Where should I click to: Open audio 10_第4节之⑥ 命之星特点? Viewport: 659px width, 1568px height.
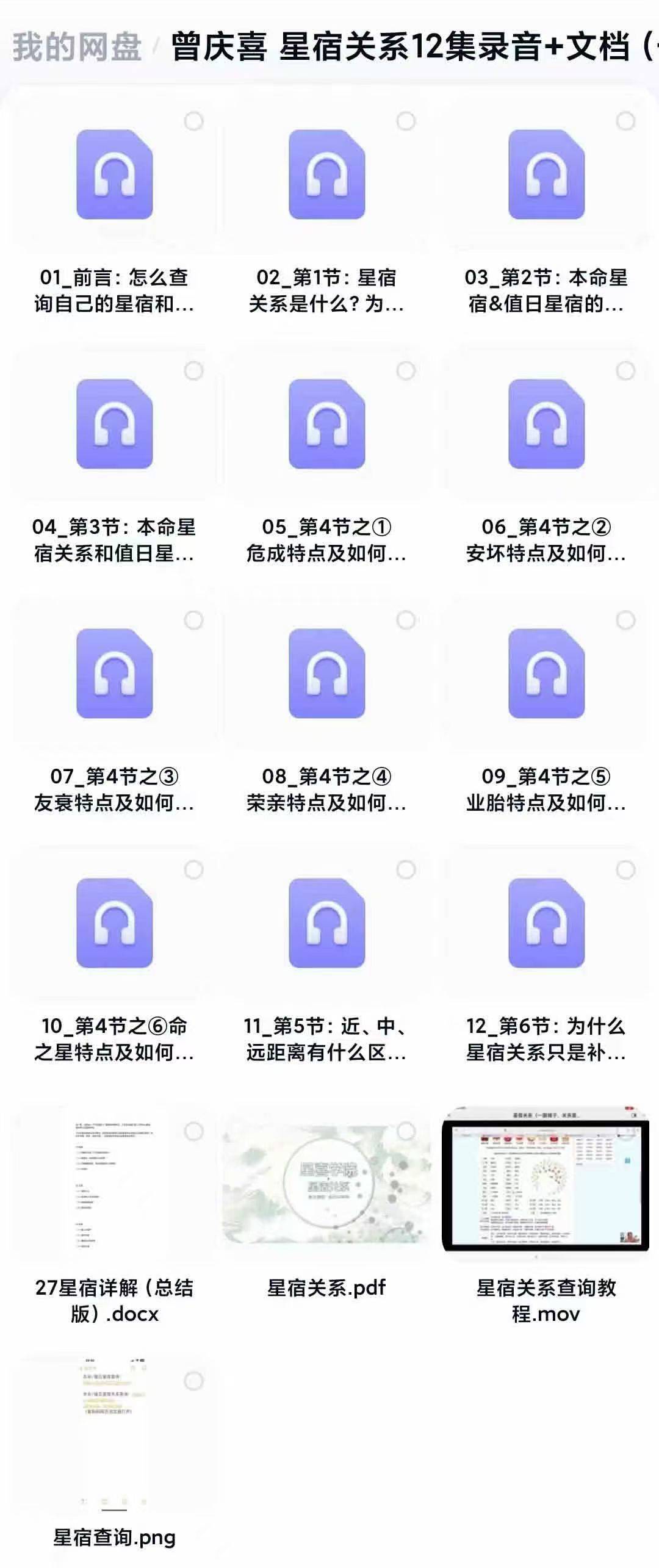click(114, 923)
